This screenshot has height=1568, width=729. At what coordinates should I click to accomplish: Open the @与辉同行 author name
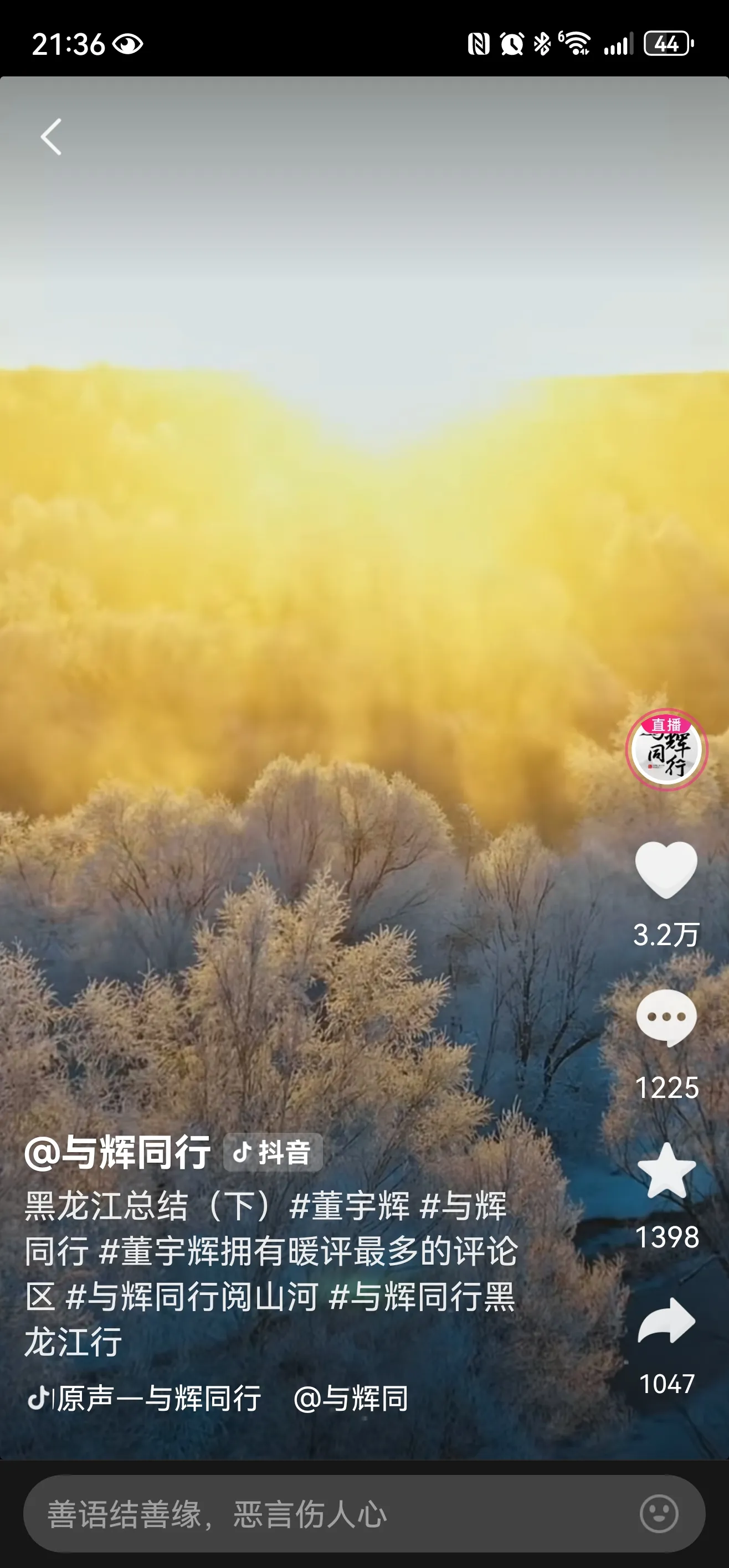118,1152
